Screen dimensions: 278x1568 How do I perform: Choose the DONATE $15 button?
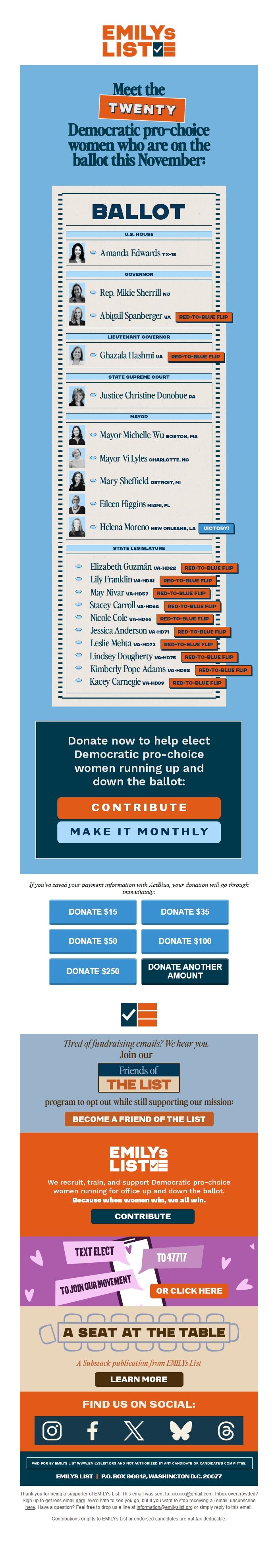93,911
